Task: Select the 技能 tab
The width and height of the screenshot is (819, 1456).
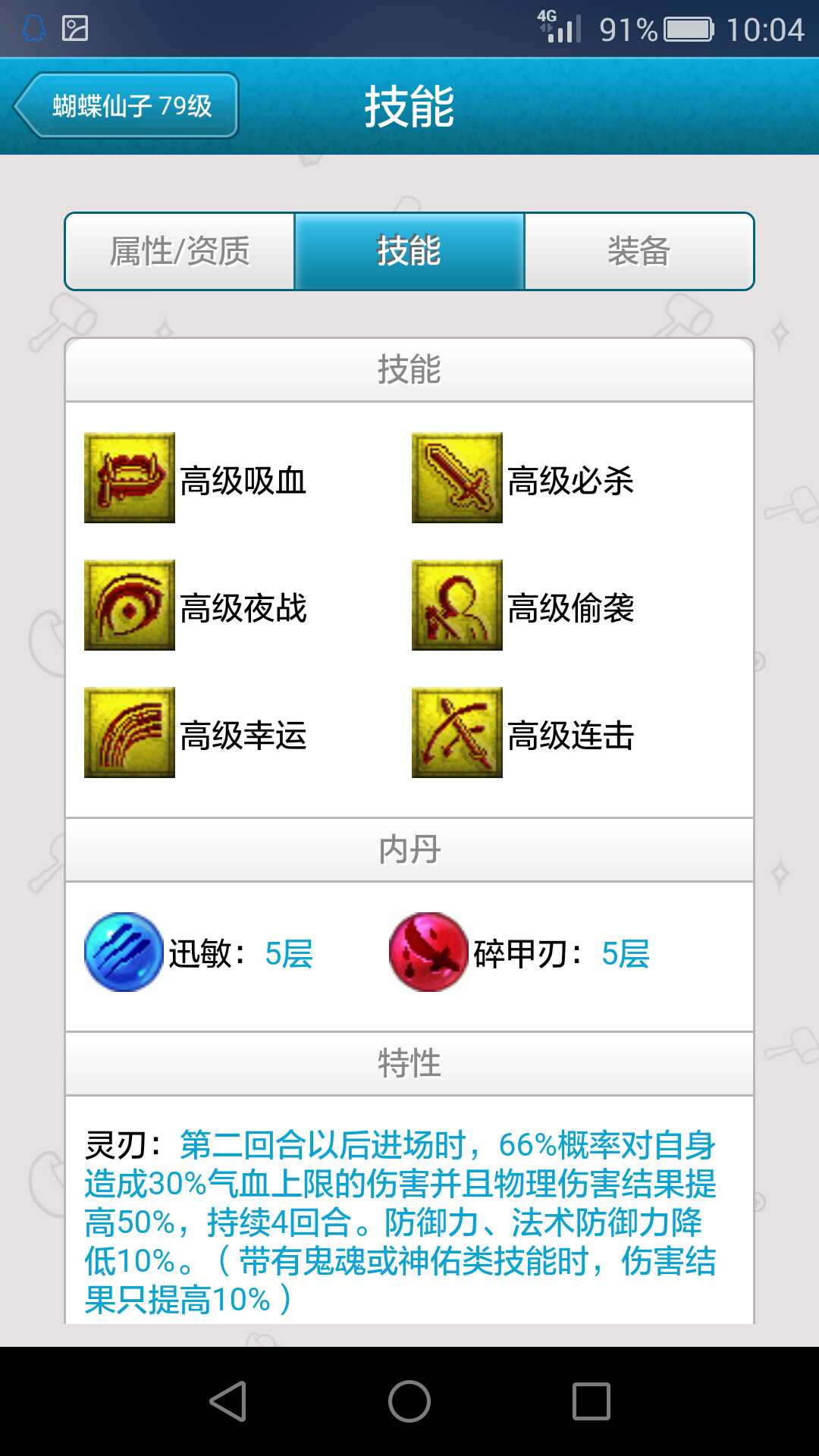Action: click(x=409, y=251)
